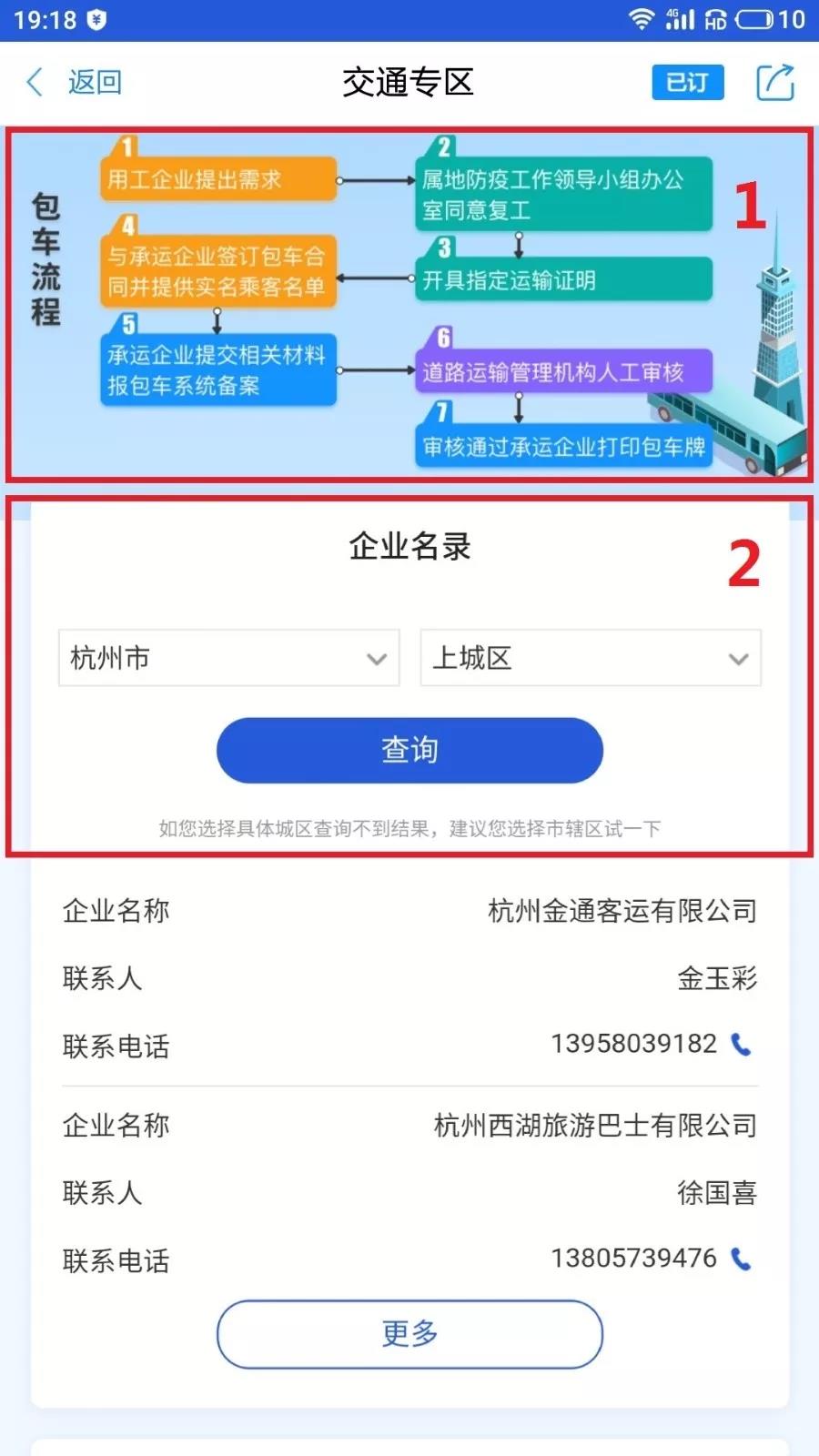The height and width of the screenshot is (1456, 819).
Task: Tap the 查询 query button
Action: (409, 750)
